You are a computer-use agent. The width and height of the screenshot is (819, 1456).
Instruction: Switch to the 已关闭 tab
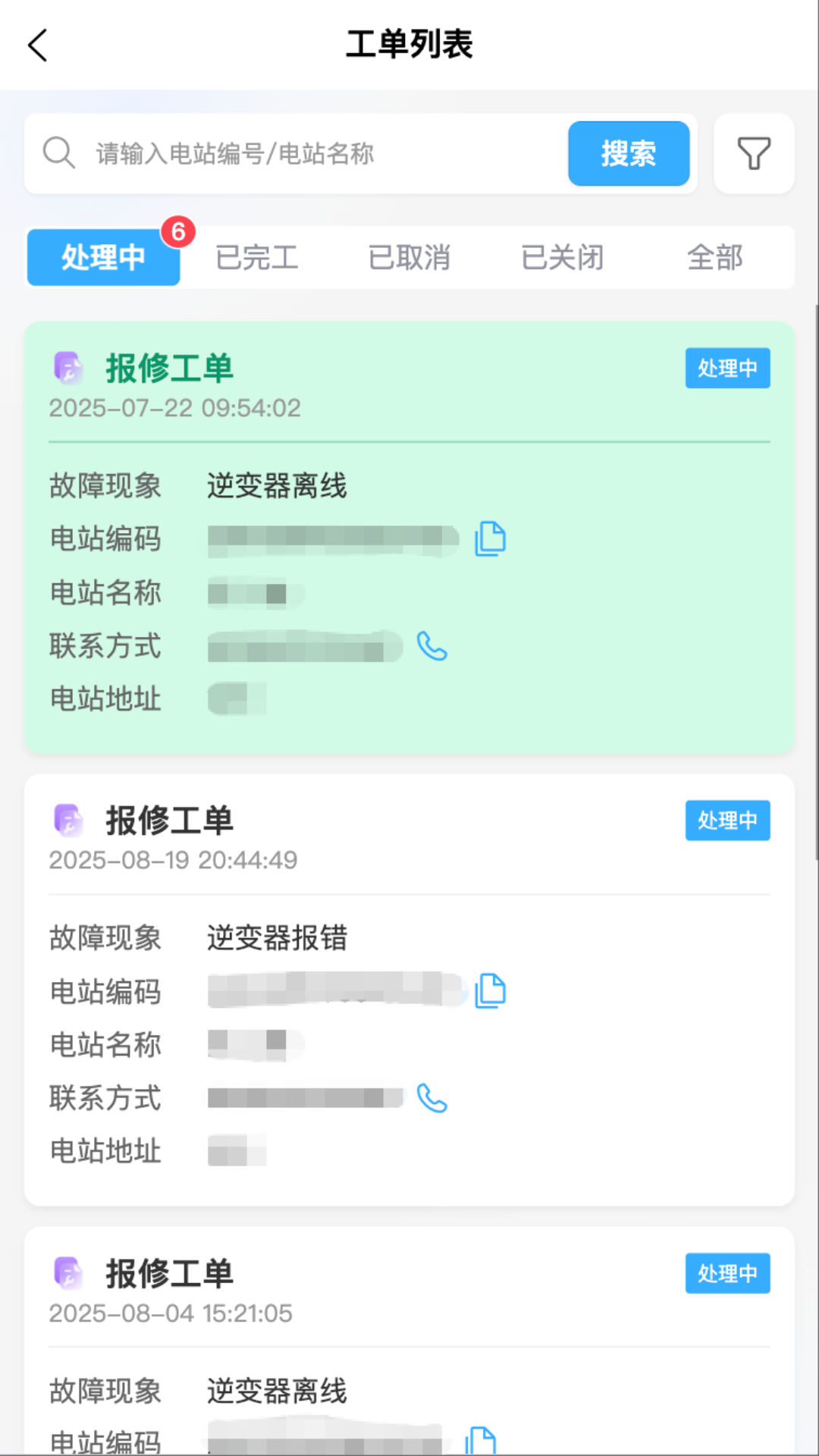562,257
